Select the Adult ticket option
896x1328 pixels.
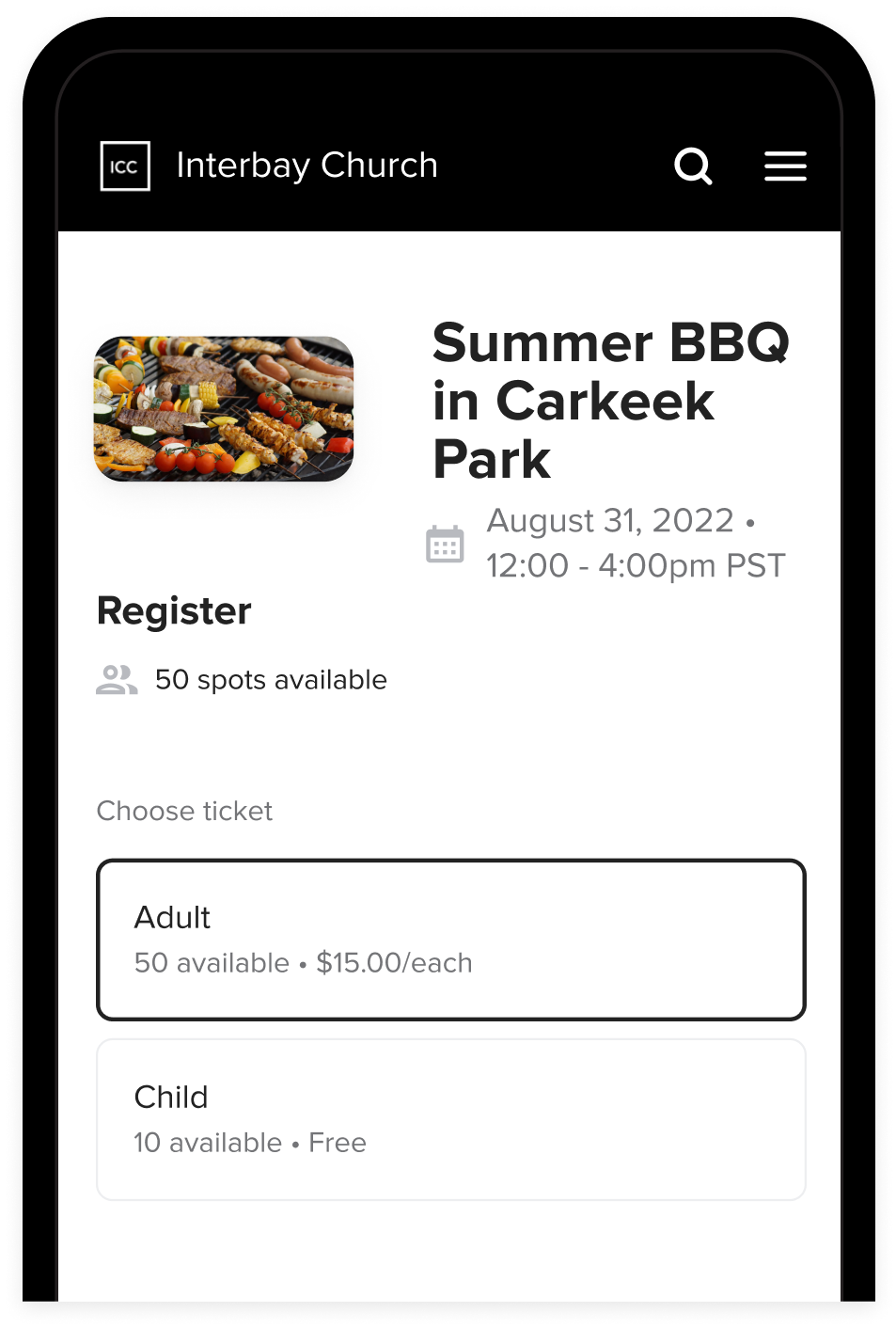click(x=451, y=940)
